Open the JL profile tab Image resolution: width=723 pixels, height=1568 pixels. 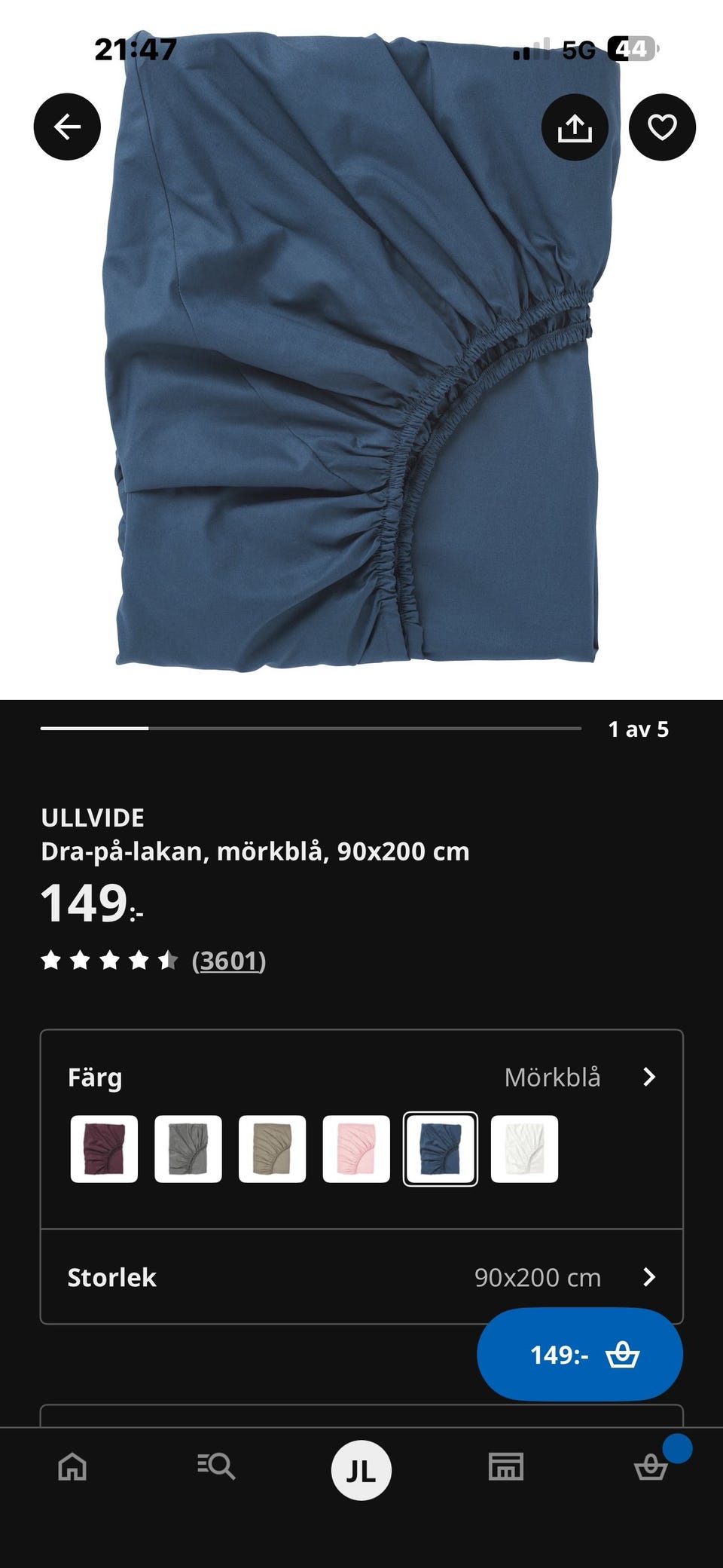click(361, 1470)
